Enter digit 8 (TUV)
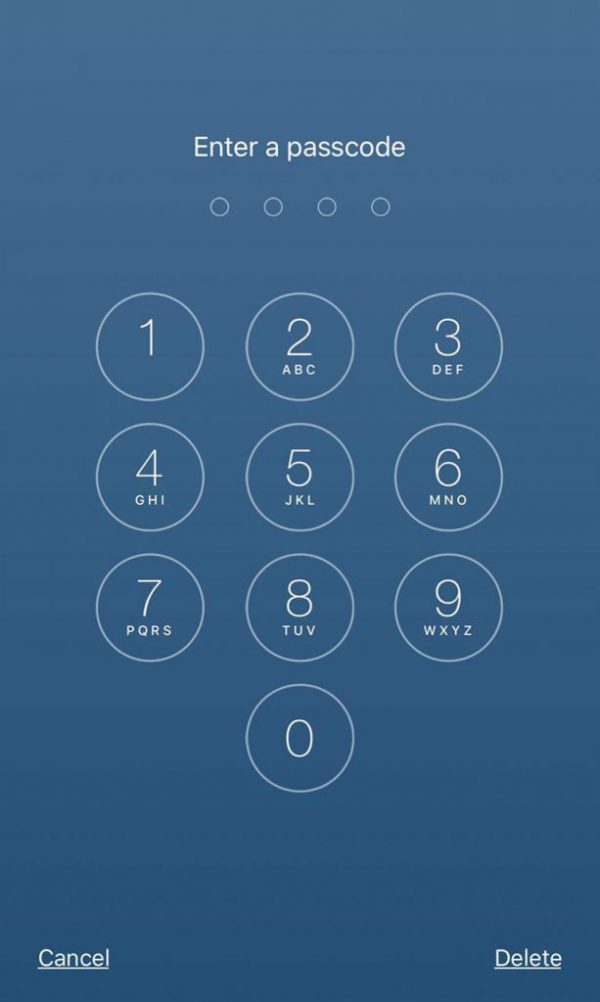The width and height of the screenshot is (600, 1002). click(x=299, y=607)
